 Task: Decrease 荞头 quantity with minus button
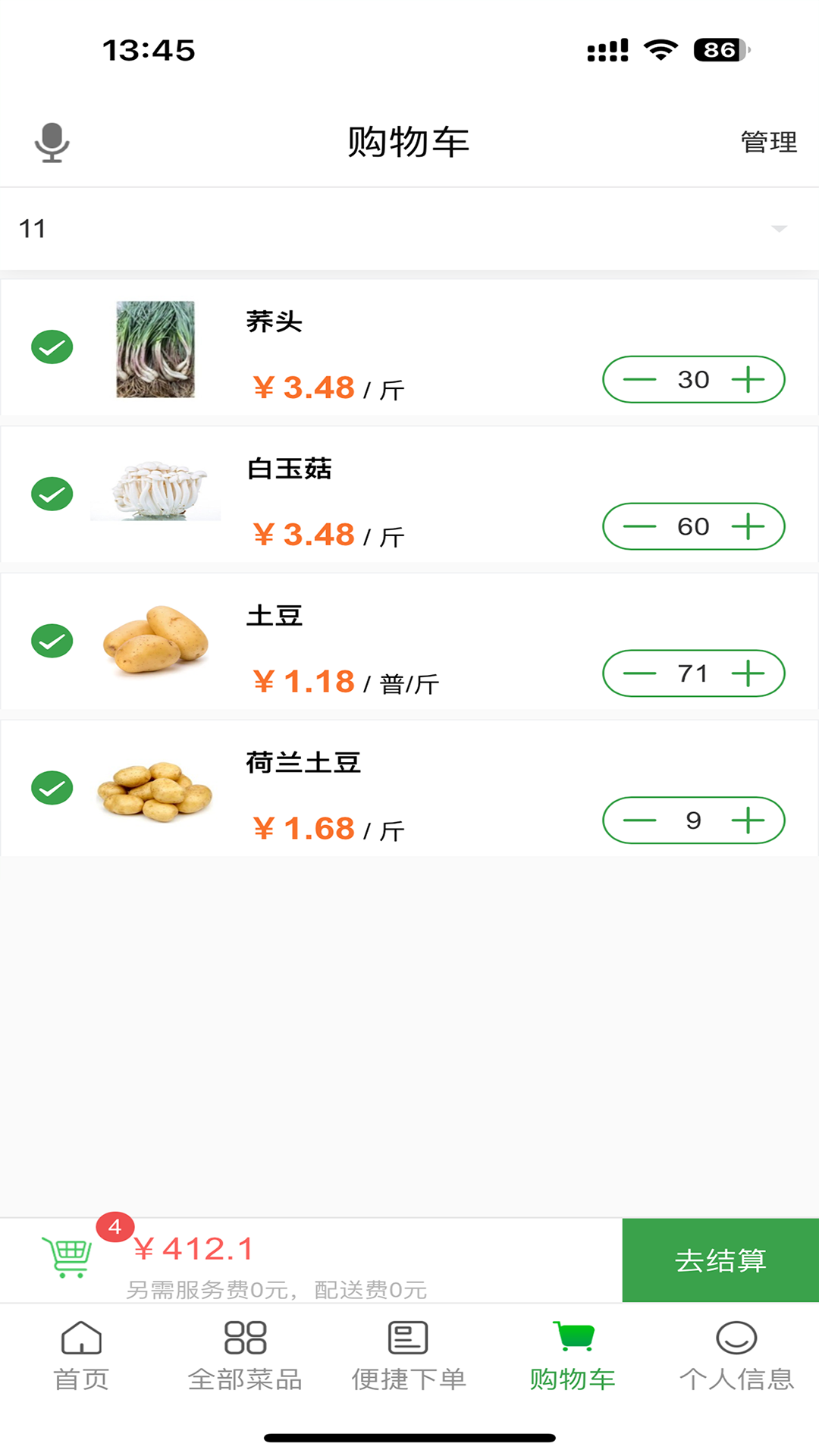(x=639, y=379)
